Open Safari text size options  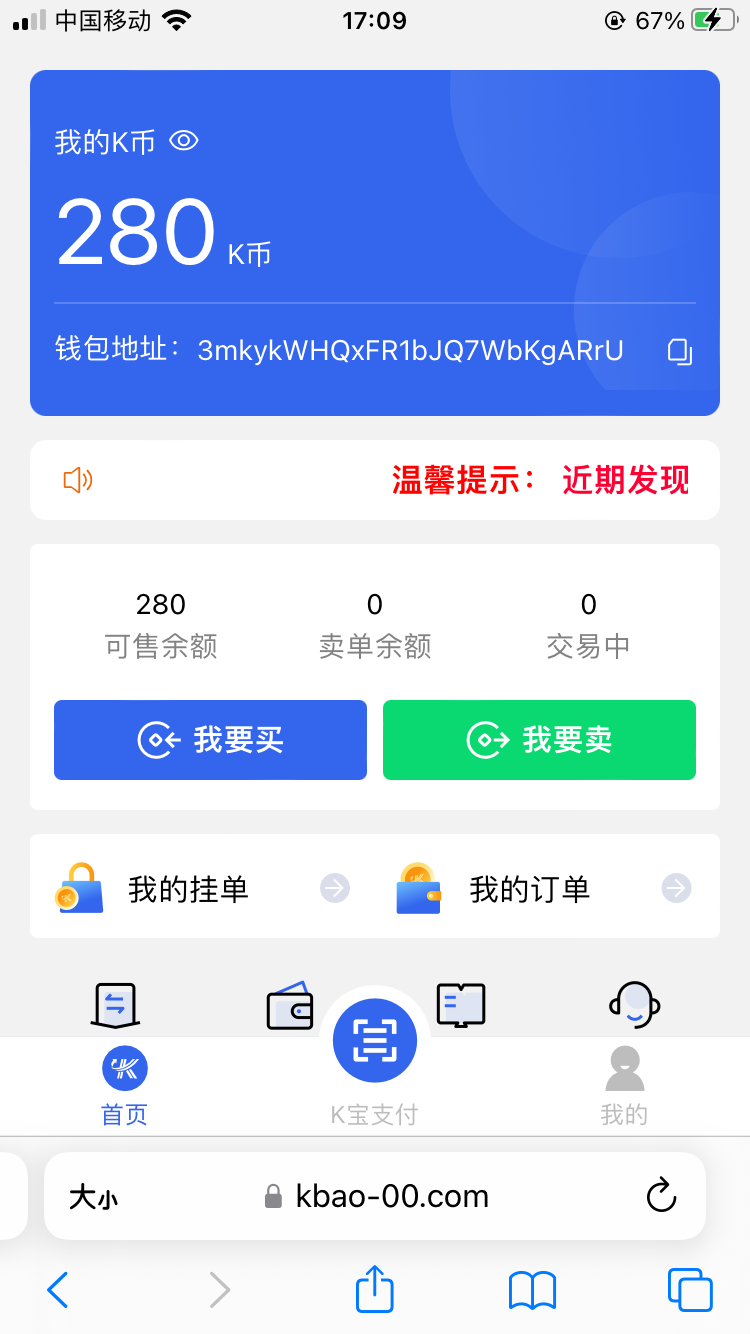tap(93, 1197)
